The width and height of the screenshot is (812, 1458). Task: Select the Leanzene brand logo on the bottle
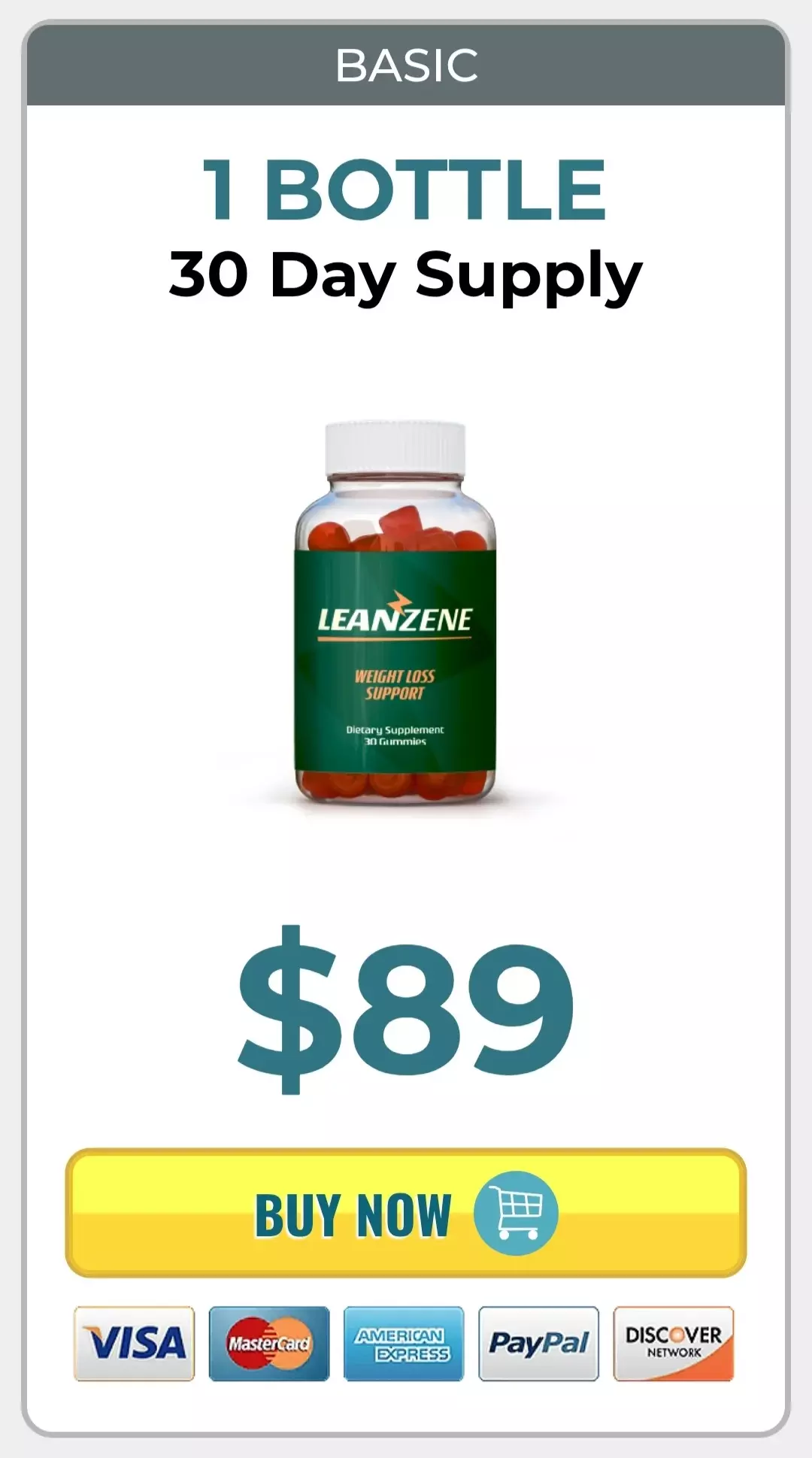coord(395,617)
